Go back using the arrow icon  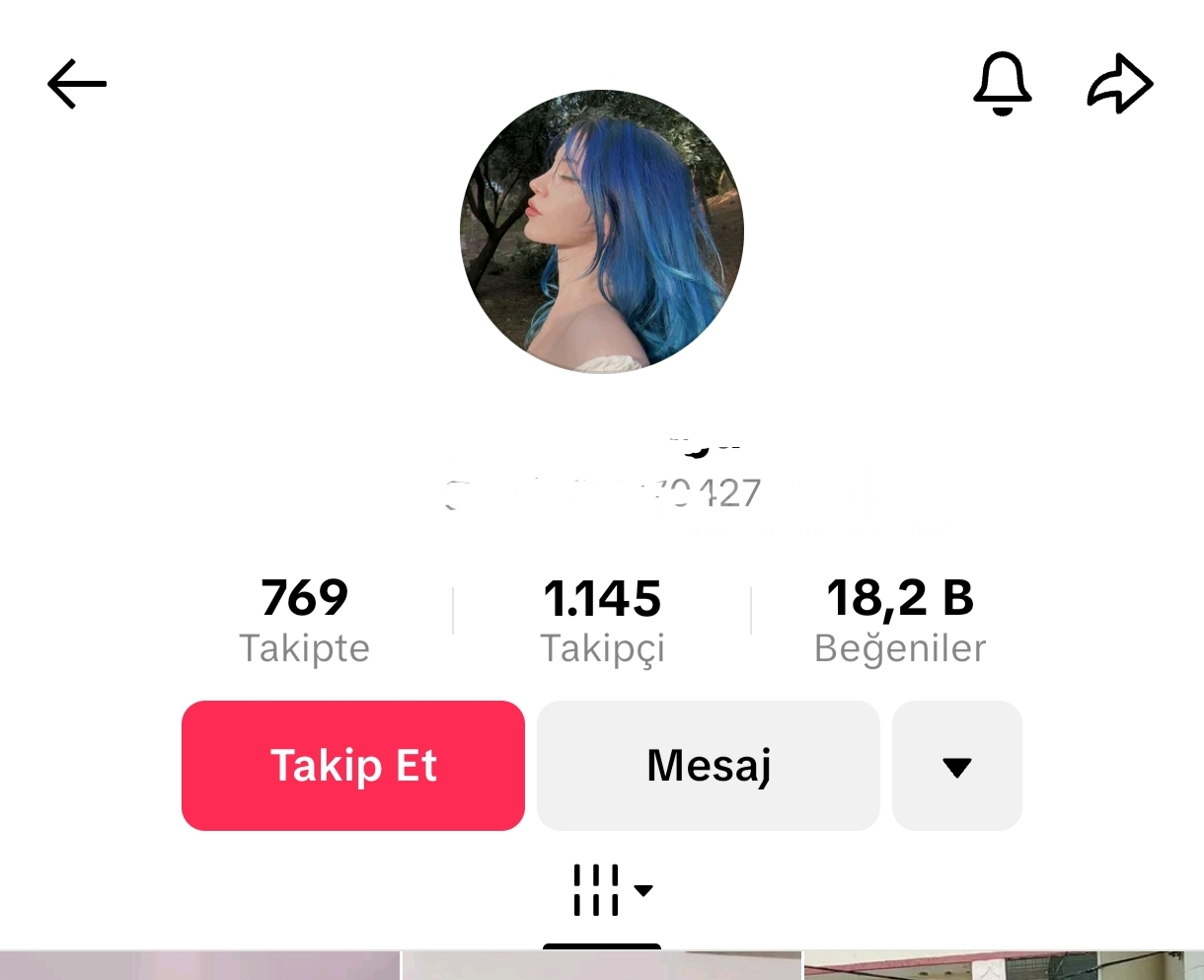tap(77, 84)
